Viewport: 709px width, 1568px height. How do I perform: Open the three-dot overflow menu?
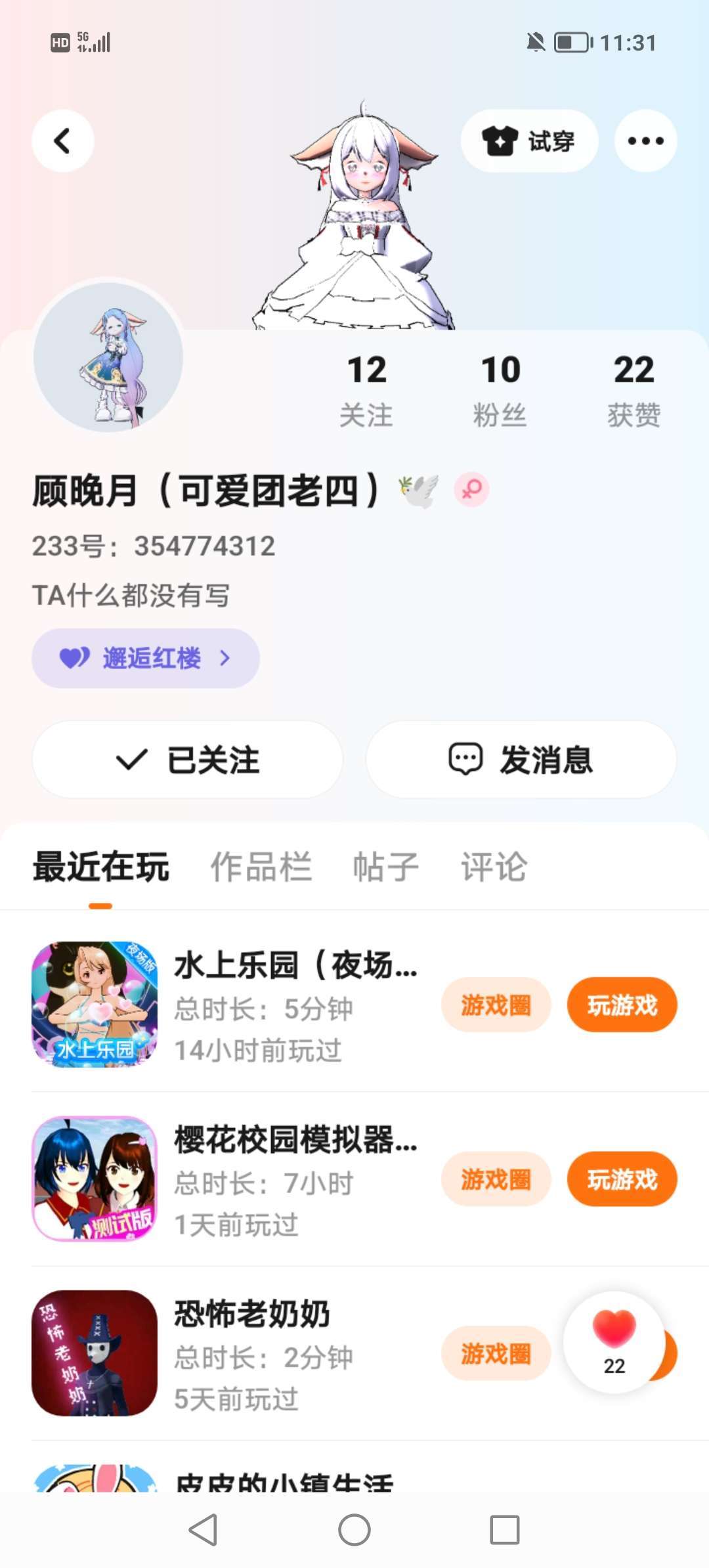point(645,141)
